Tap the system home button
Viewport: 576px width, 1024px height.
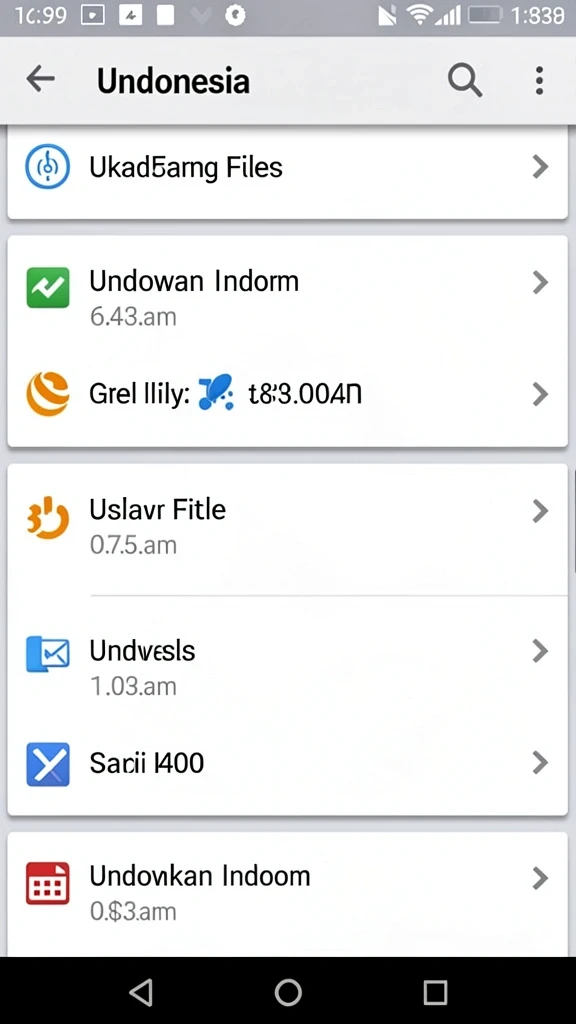point(288,992)
